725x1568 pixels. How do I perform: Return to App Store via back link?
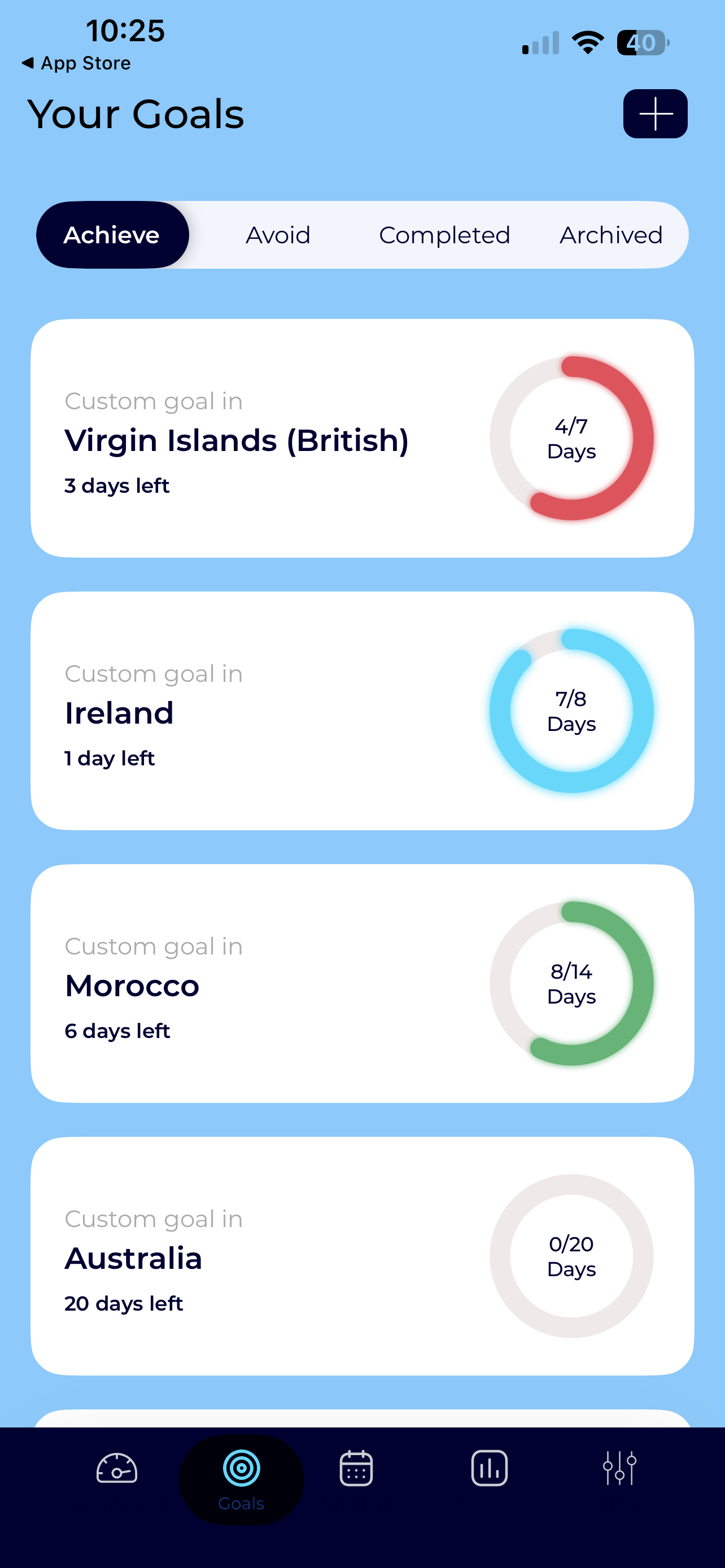pyautogui.click(x=76, y=63)
